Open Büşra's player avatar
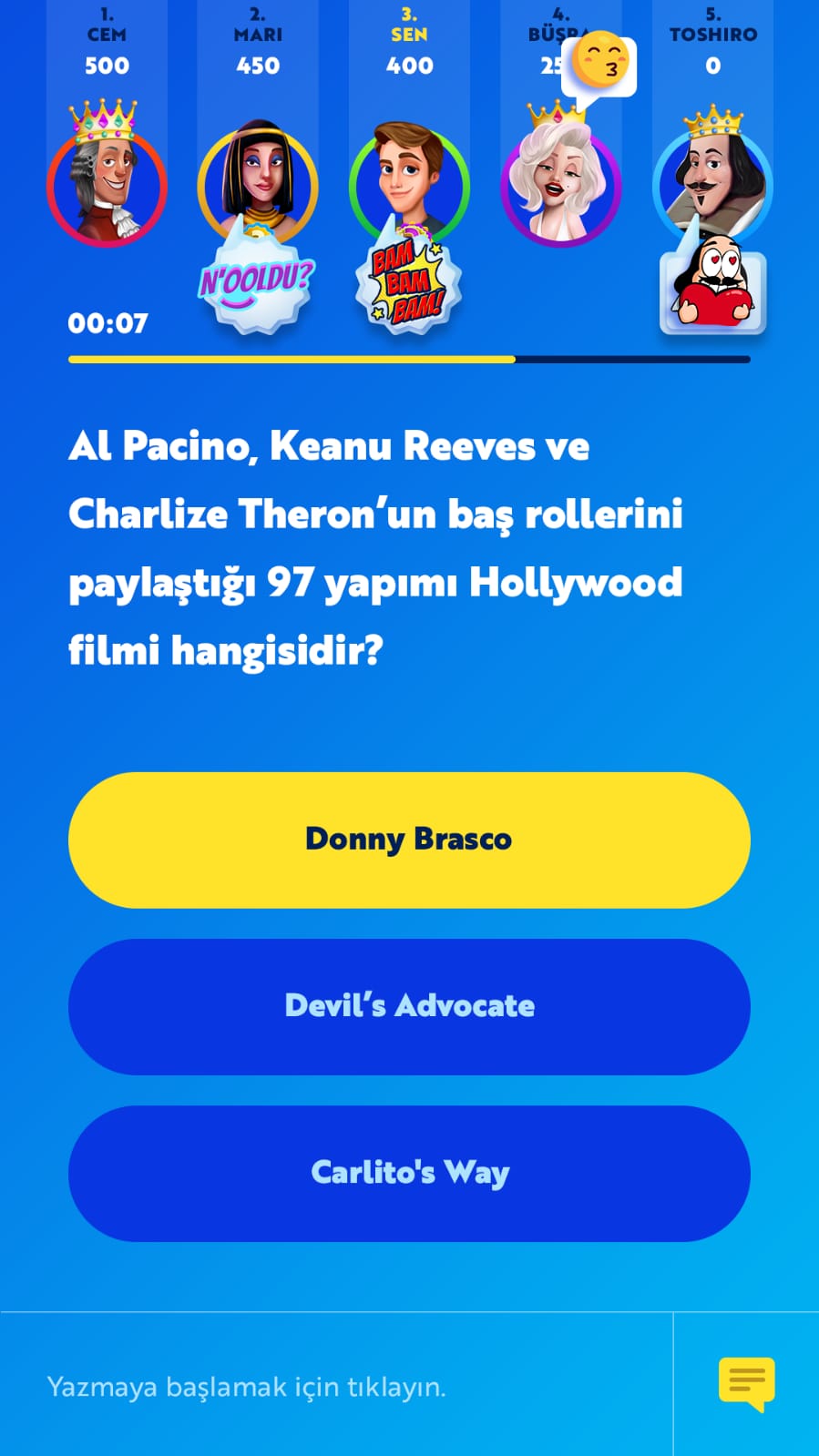Screen dimensions: 819x1456 (x=560, y=187)
